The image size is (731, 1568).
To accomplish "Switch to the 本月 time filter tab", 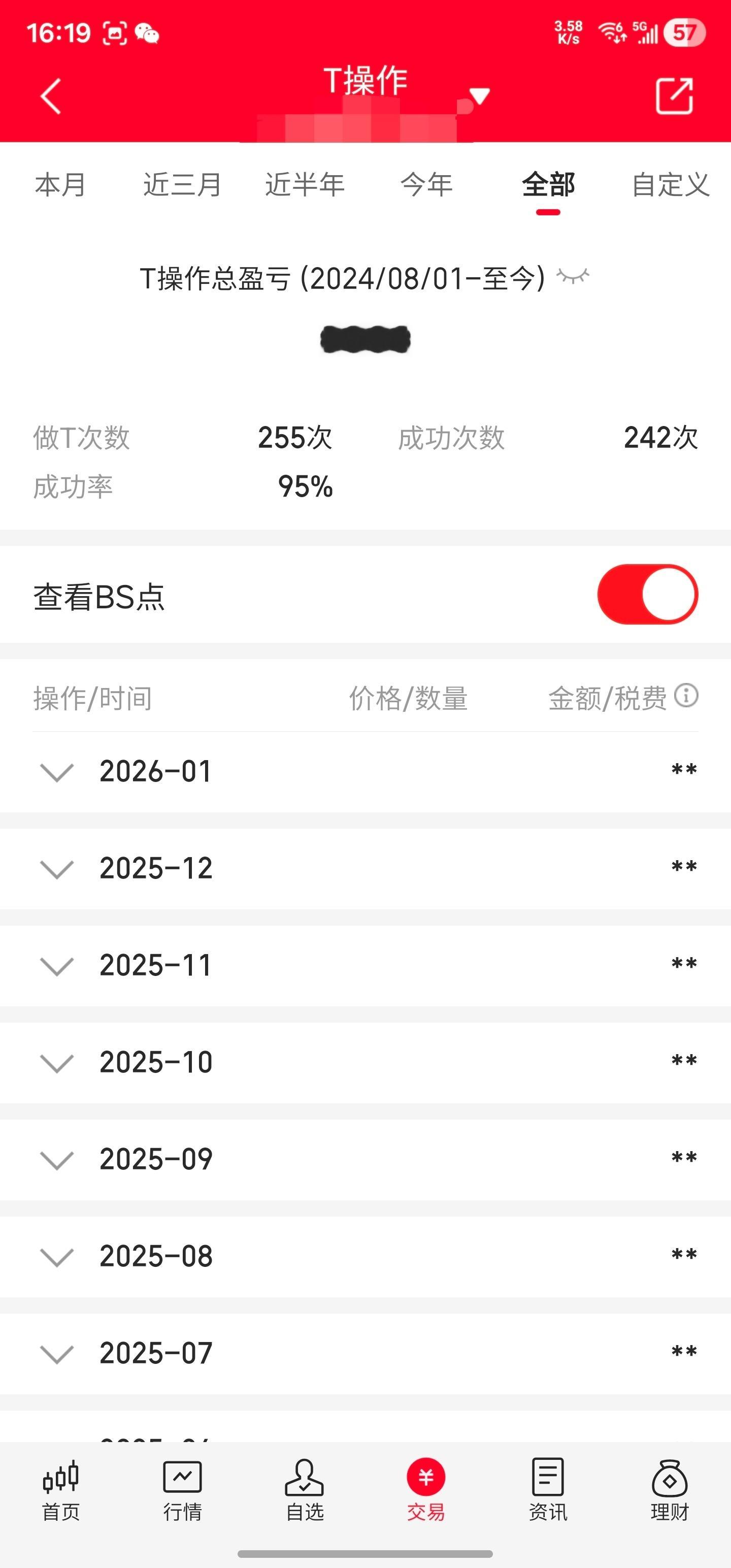I will [61, 186].
